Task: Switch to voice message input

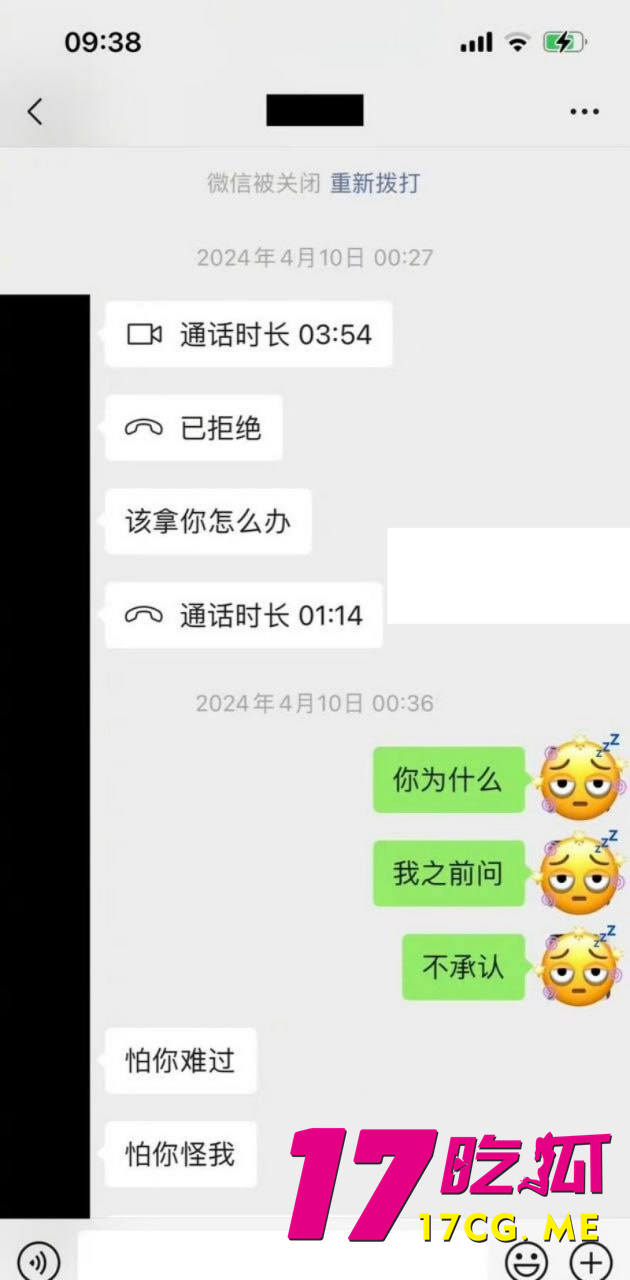Action: pos(38,1261)
